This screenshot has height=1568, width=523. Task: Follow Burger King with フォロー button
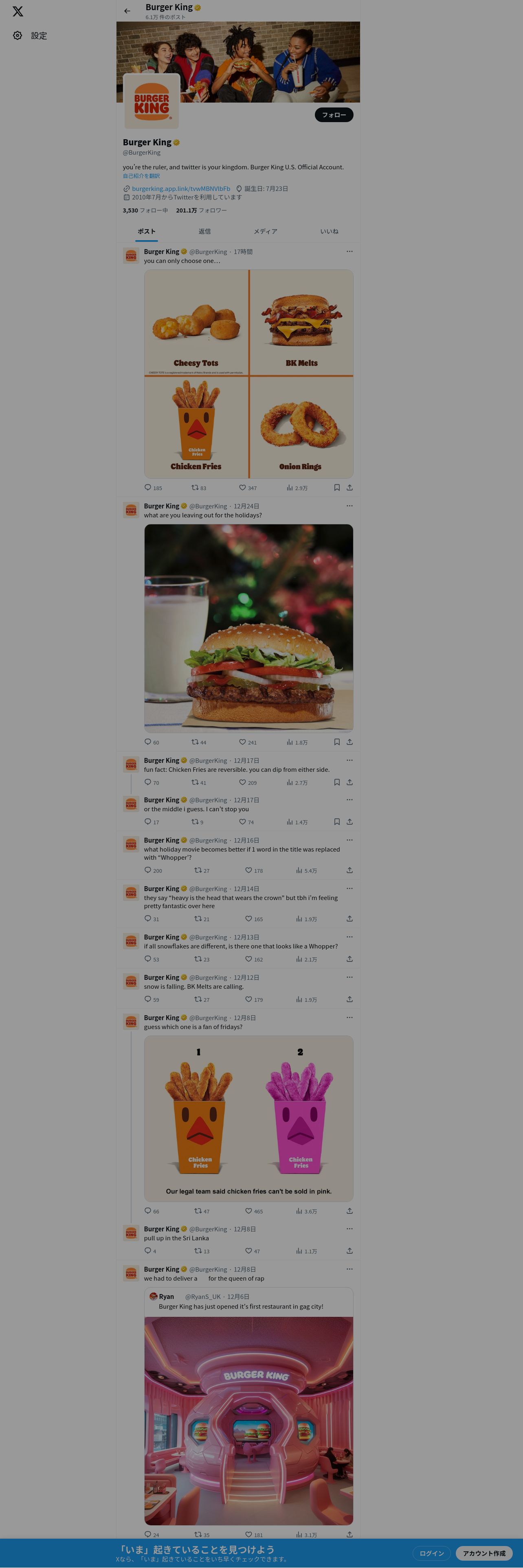[334, 115]
